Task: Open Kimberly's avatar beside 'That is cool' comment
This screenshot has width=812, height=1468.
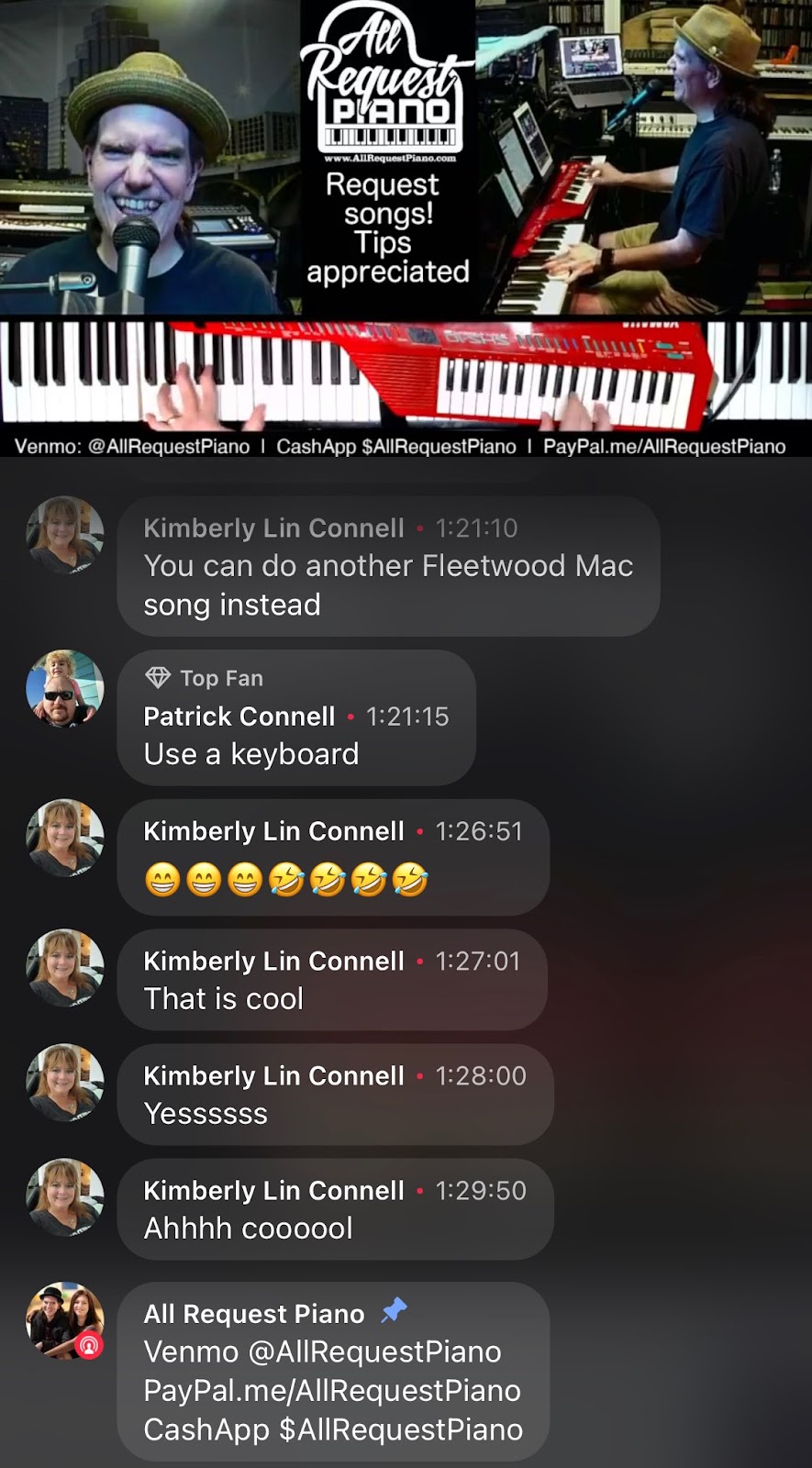Action: [x=64, y=969]
